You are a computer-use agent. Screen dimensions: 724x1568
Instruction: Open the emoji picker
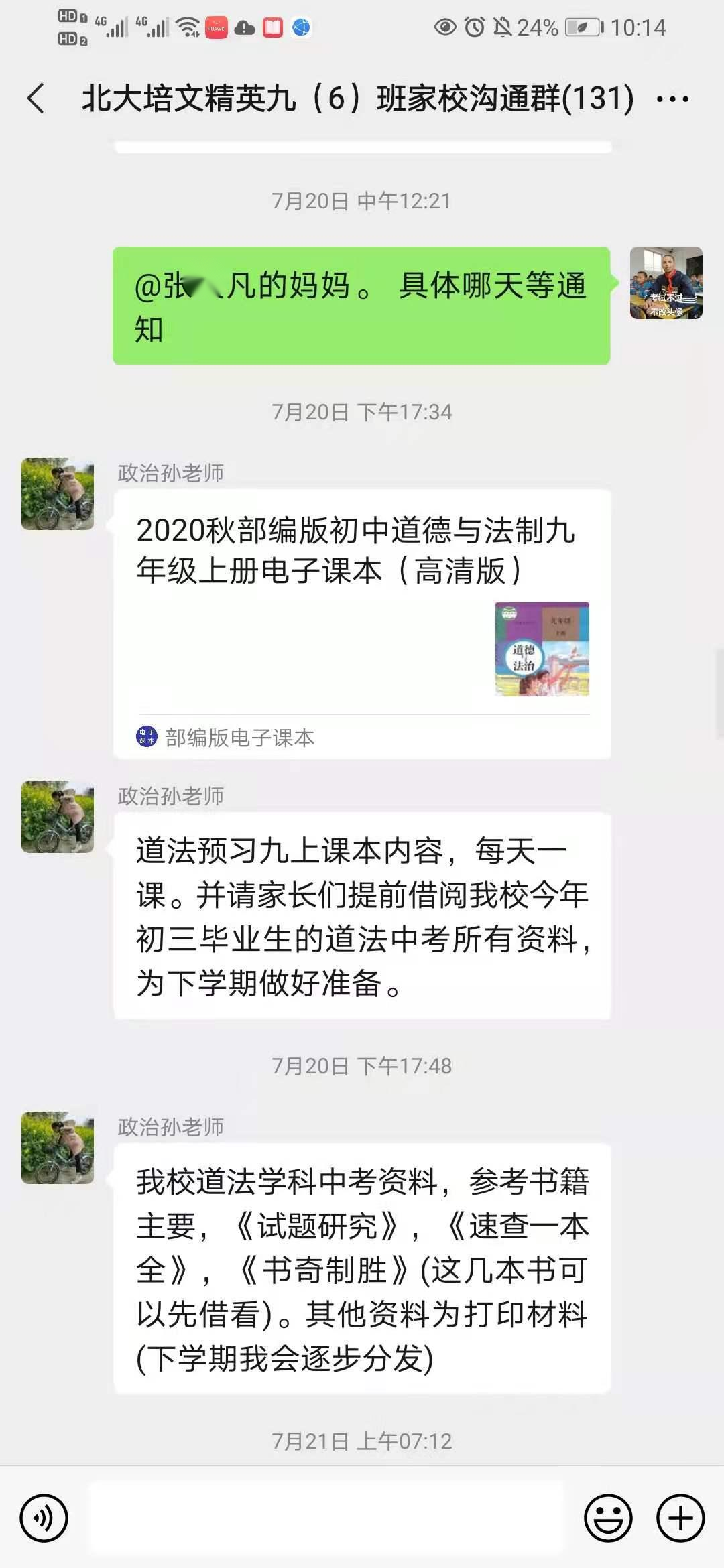[x=608, y=1518]
